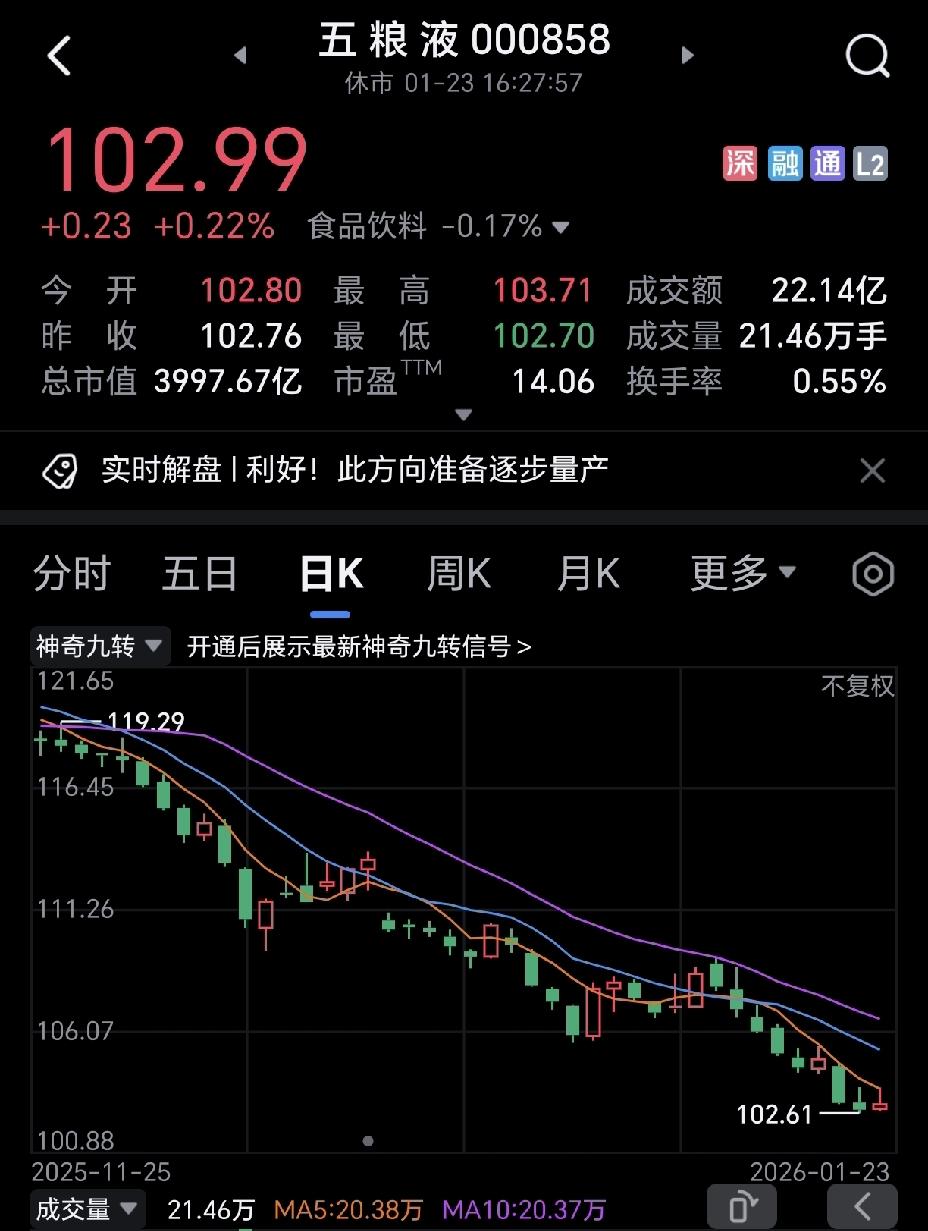The width and height of the screenshot is (928, 1231).
Task: Select the 日K chart tab
Action: pyautogui.click(x=331, y=574)
